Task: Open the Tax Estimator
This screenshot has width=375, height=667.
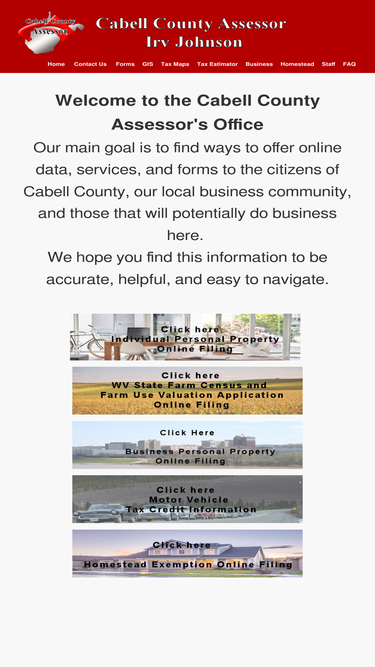Action: tap(217, 64)
